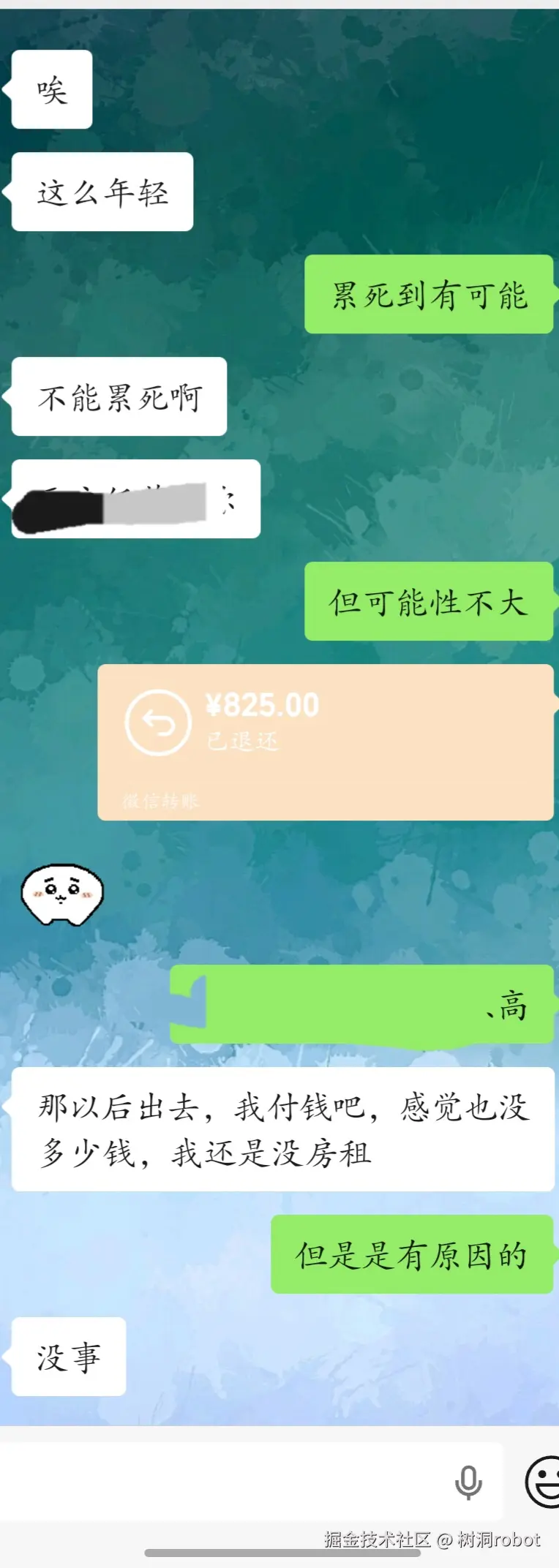Image resolution: width=559 pixels, height=1568 pixels.
Task: Select the '这么年轻' message bubble
Action: [x=101, y=190]
